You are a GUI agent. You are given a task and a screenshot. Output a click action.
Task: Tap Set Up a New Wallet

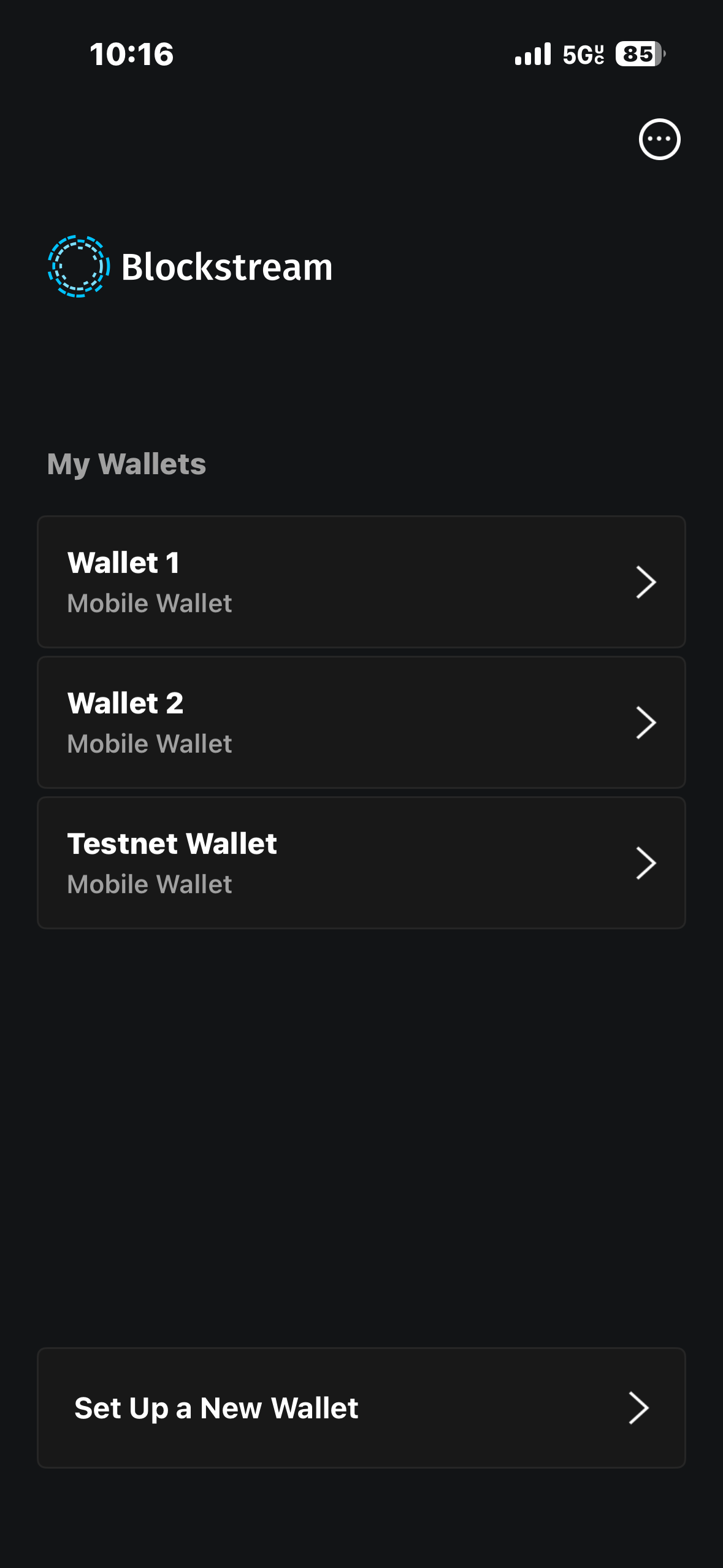(361, 1407)
